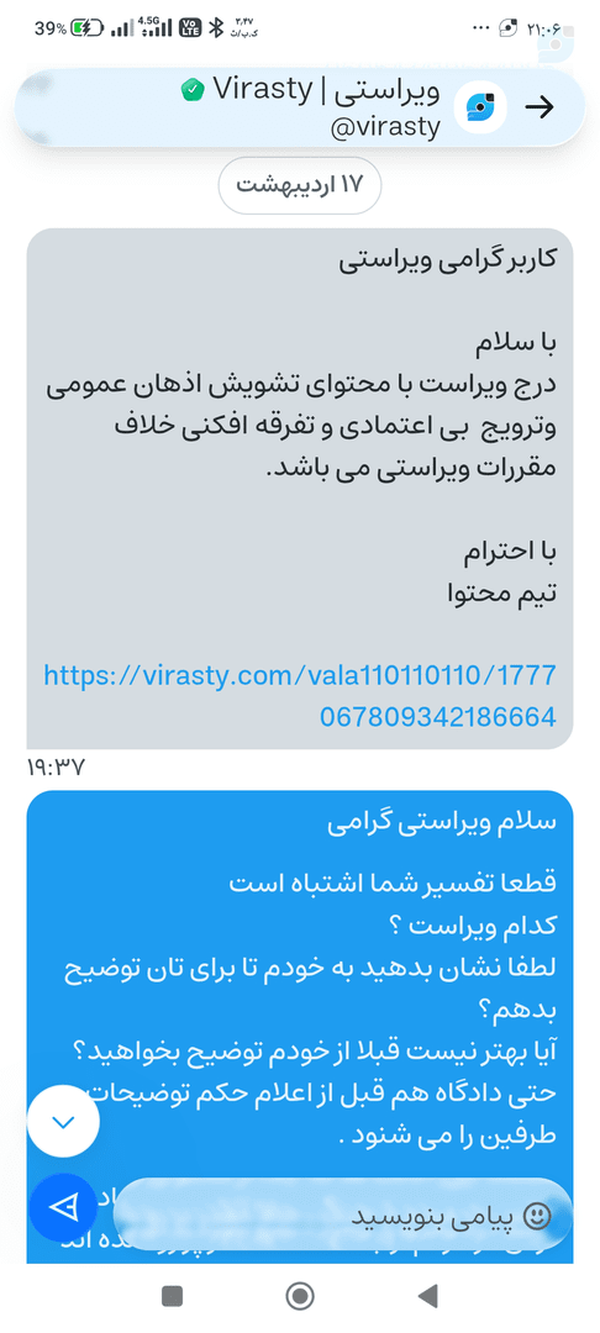Send the message with the paper plane
This screenshot has height=1333, width=600.
pyautogui.click(x=64, y=1208)
